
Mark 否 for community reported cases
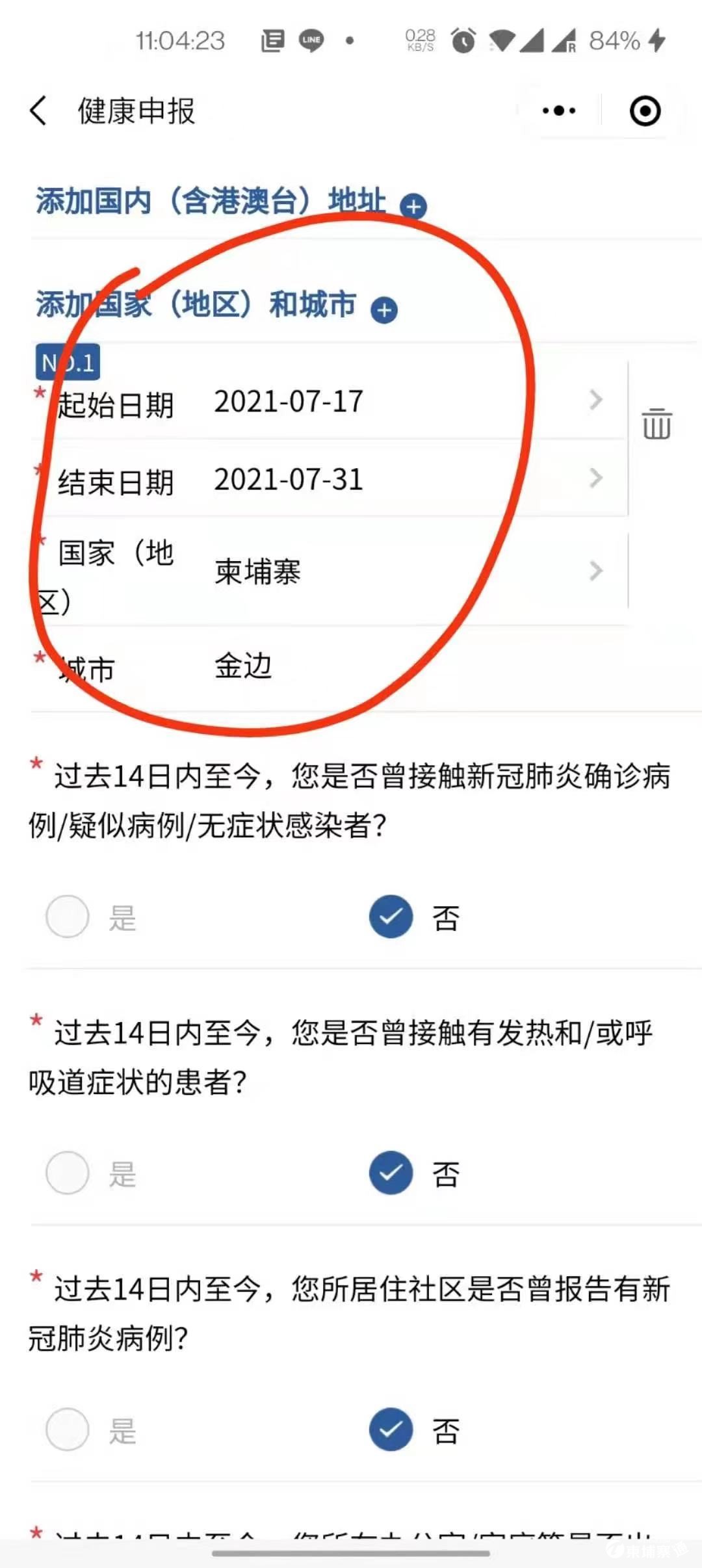pyautogui.click(x=391, y=1429)
